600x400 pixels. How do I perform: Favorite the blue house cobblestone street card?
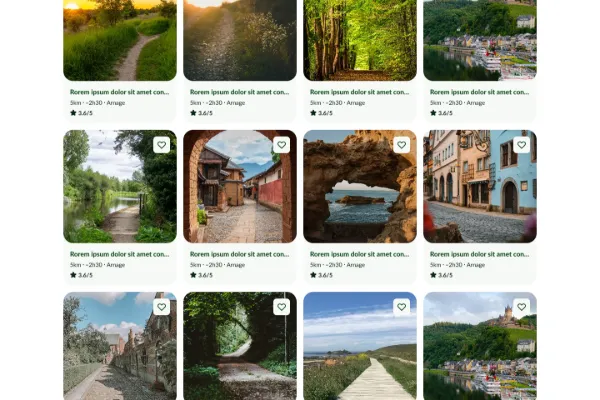[521, 145]
